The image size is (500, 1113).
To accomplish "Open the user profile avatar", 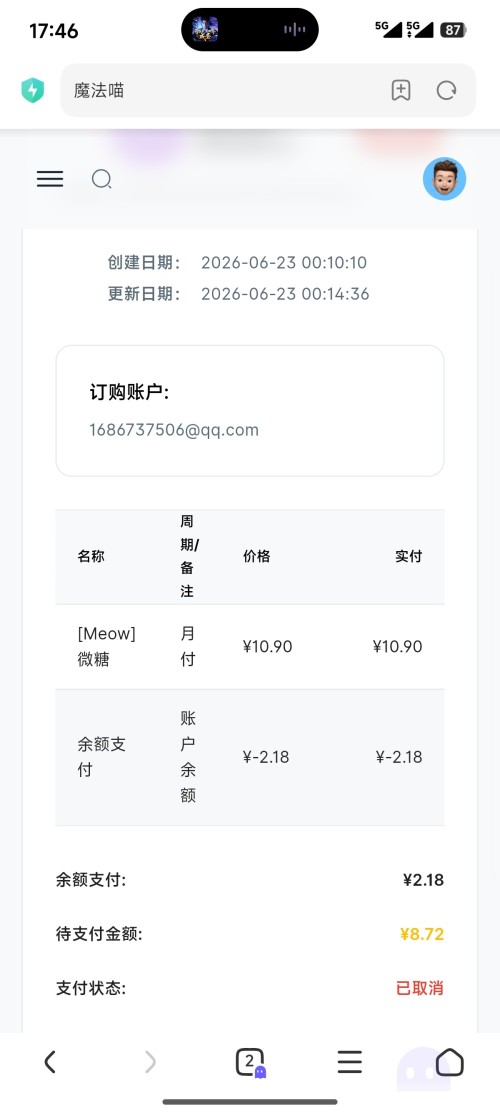I will click(x=445, y=179).
